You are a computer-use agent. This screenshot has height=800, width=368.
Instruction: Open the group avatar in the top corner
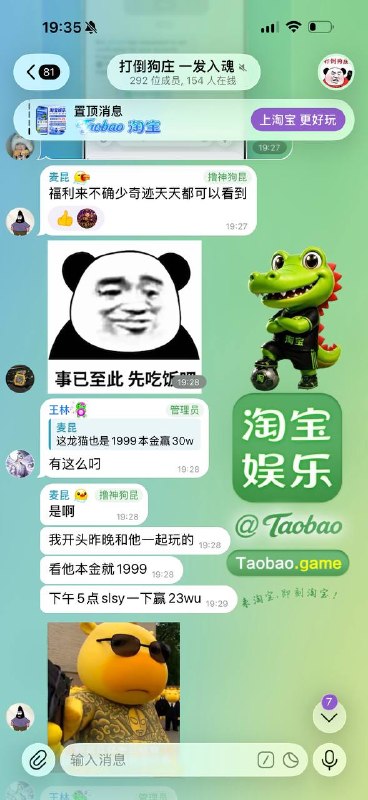(336, 72)
